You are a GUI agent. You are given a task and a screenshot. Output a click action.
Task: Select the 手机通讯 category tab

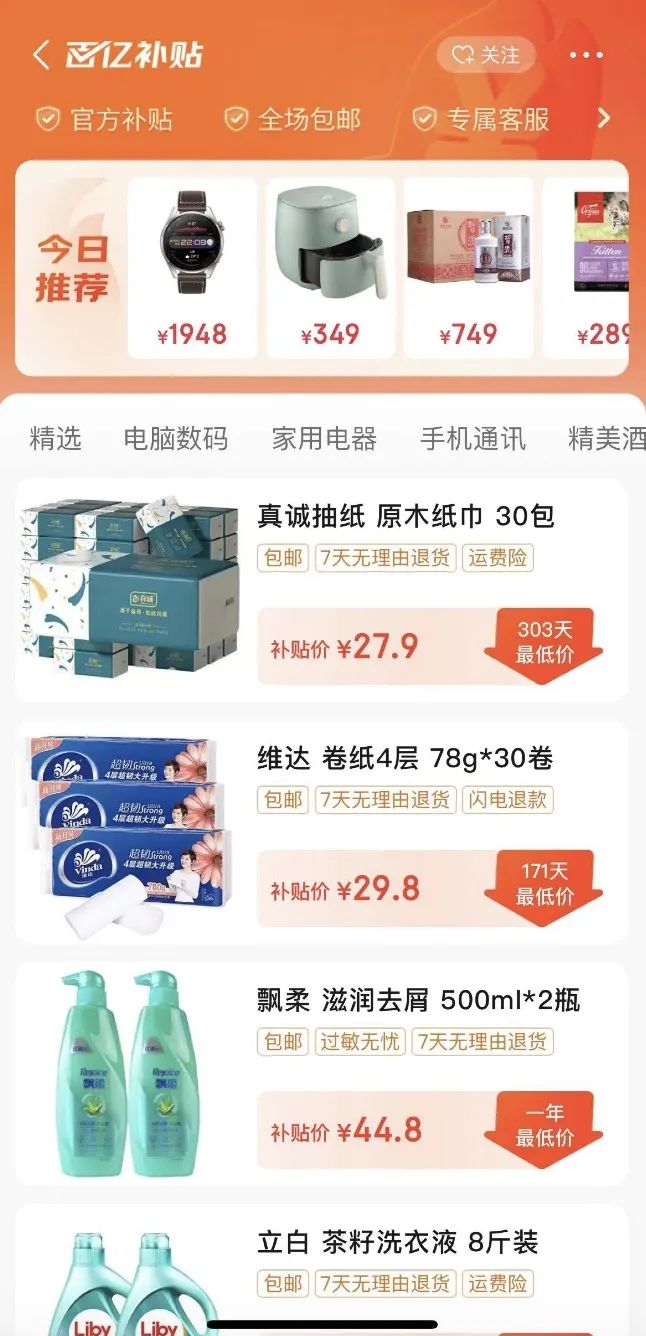pos(473,438)
